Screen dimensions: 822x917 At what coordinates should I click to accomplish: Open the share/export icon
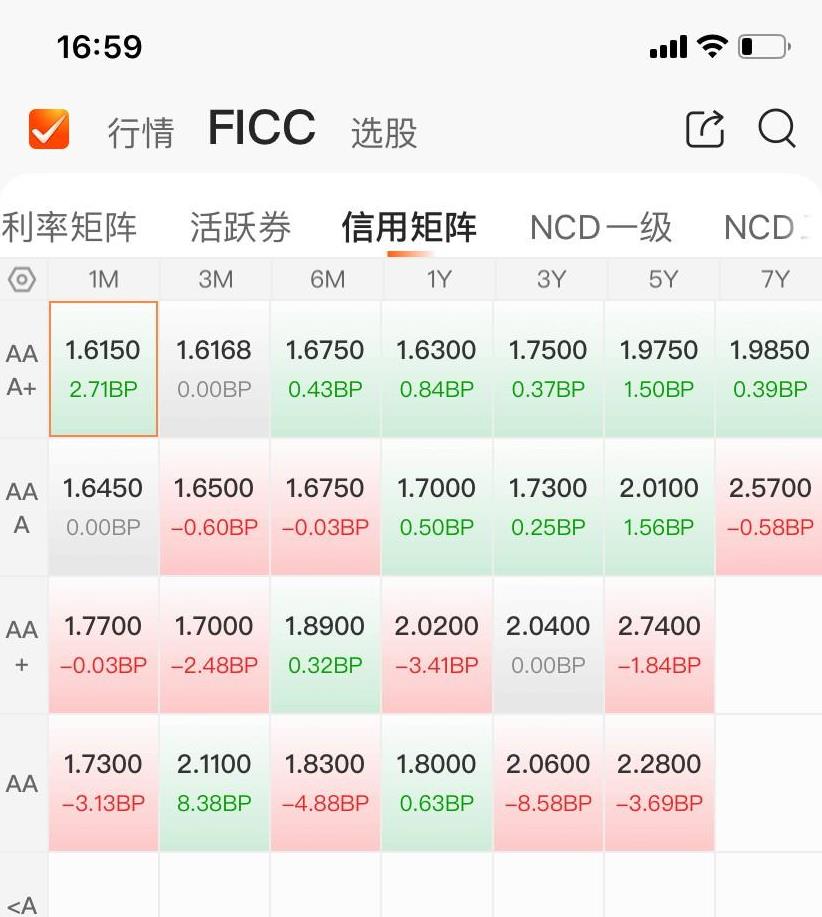[706, 128]
